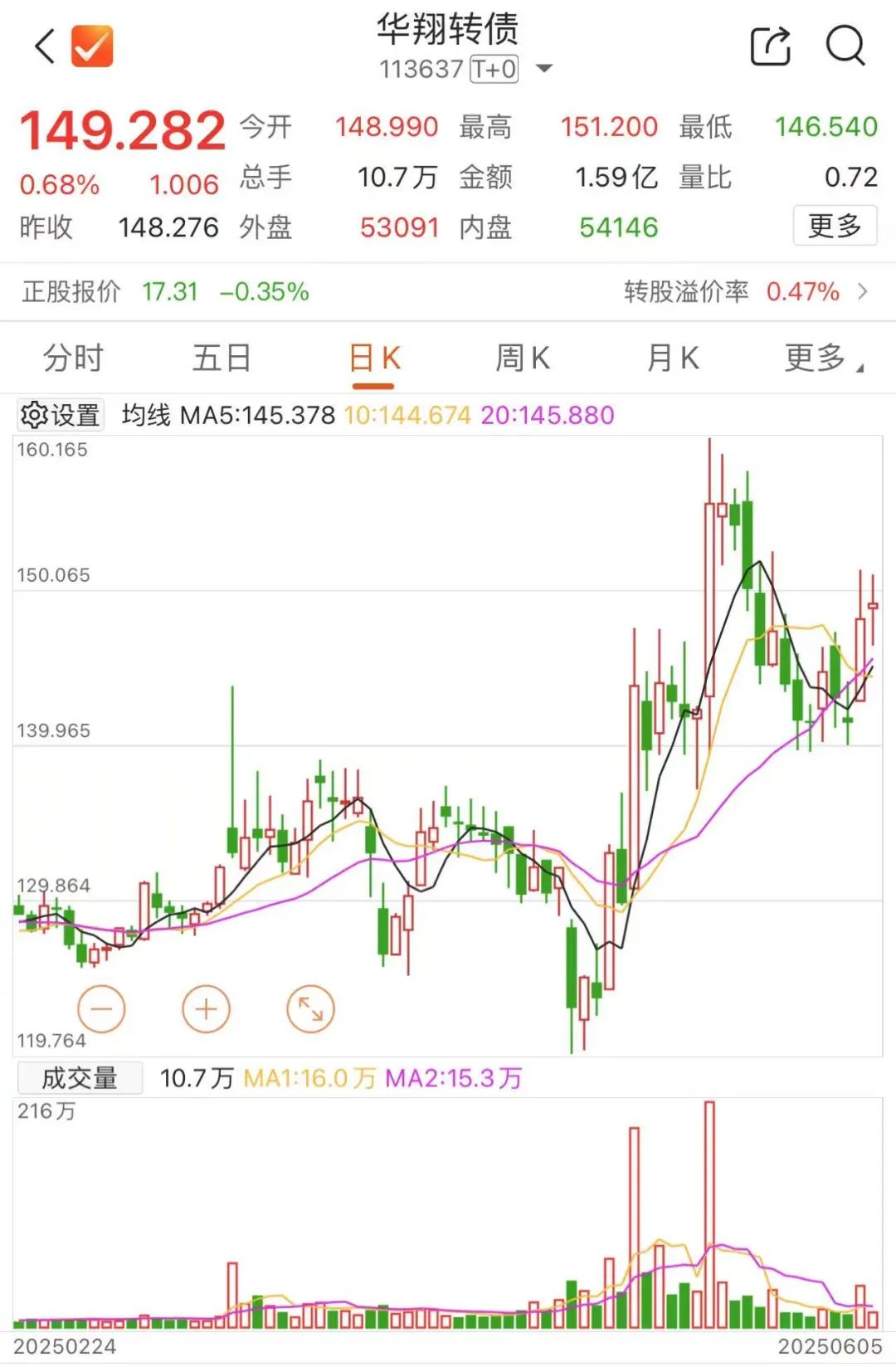
Task: Select the 日K tab
Action: coord(374,359)
